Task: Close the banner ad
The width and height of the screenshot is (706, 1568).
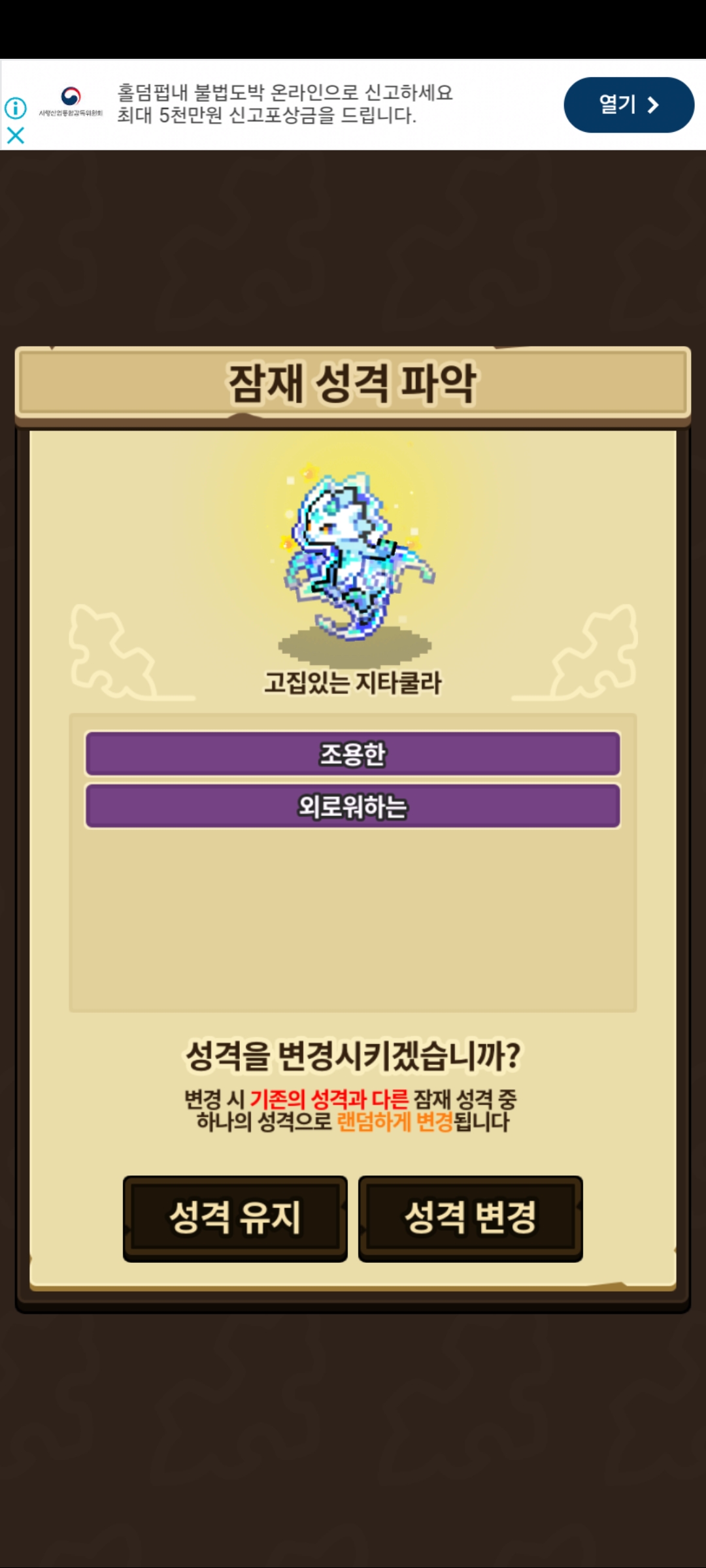Action: coord(16,135)
